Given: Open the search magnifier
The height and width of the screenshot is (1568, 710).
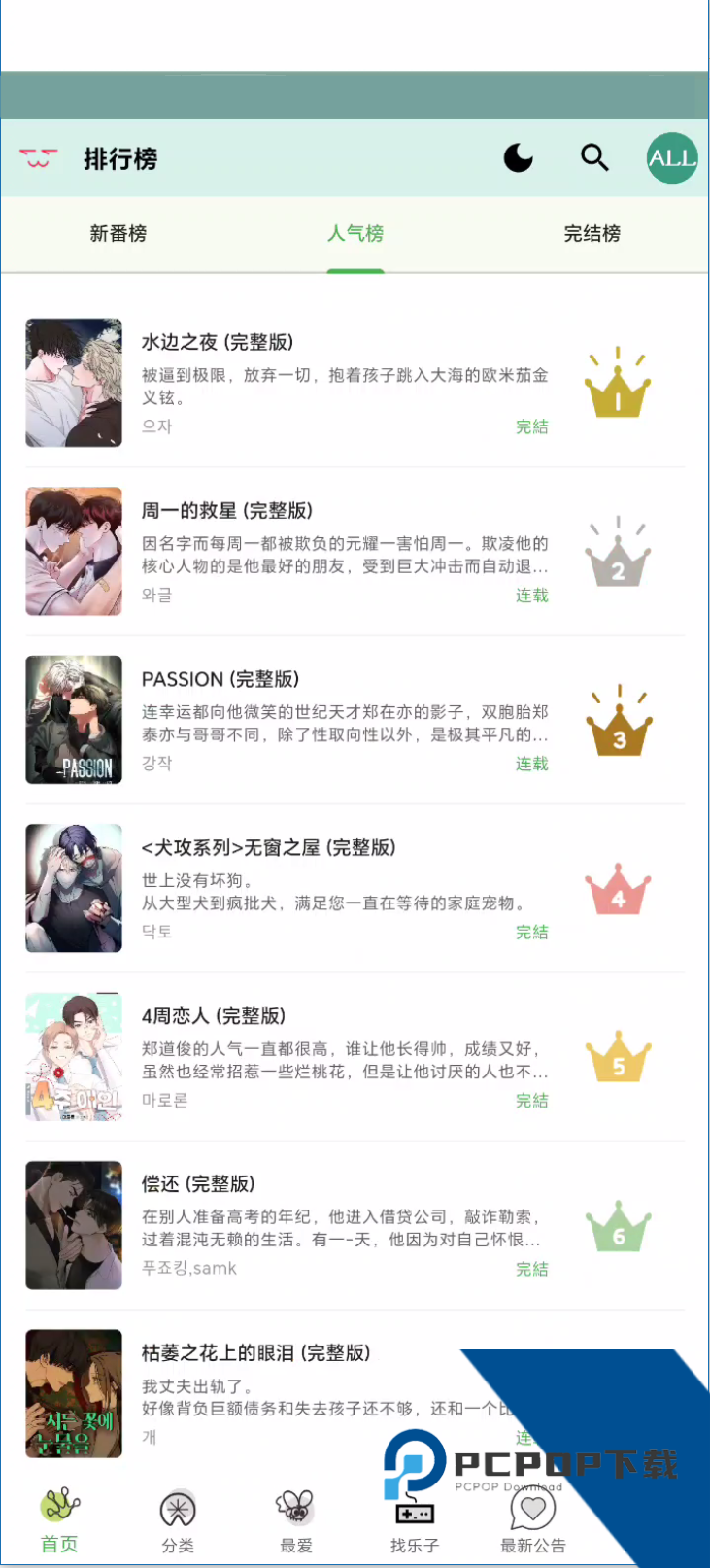Looking at the screenshot, I should [x=594, y=157].
